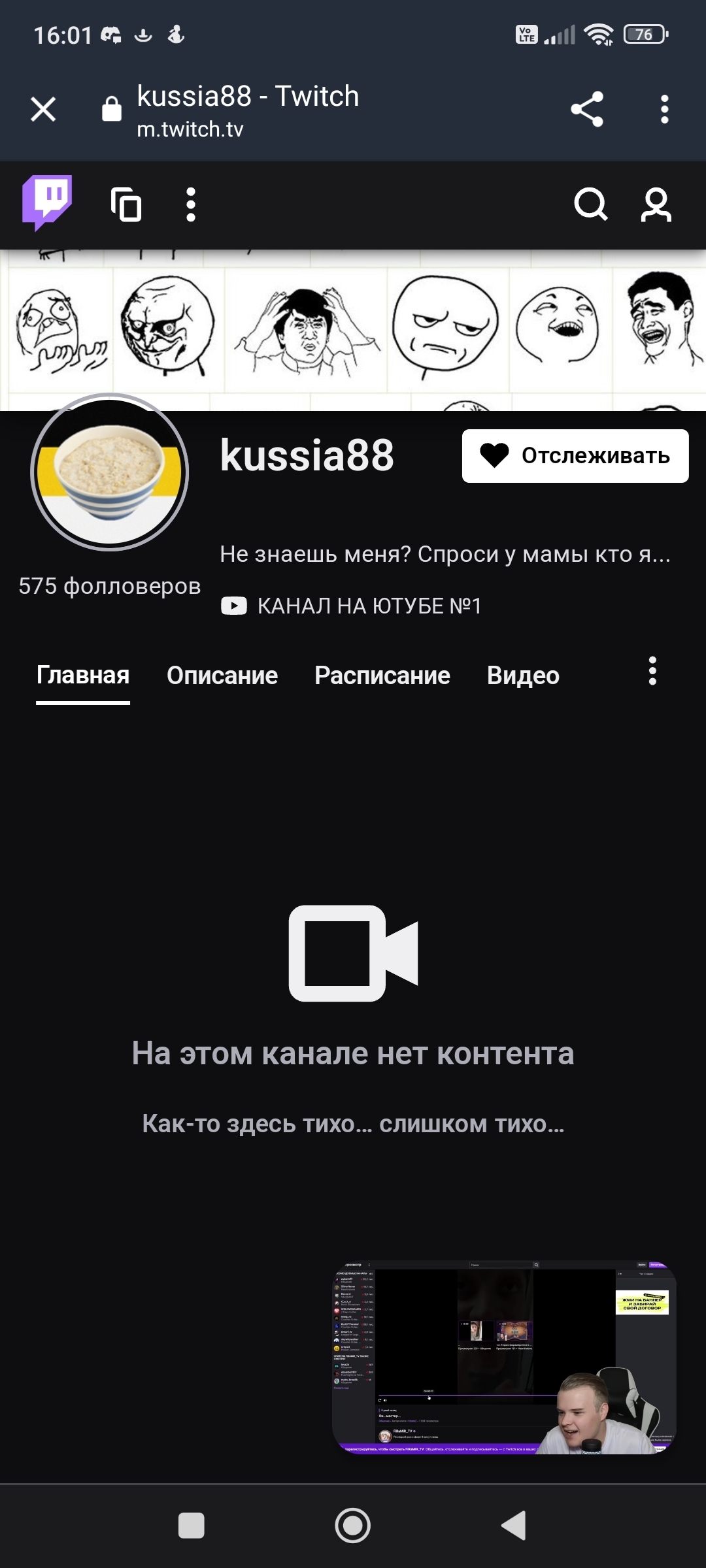Select the Главная tab

point(83,676)
